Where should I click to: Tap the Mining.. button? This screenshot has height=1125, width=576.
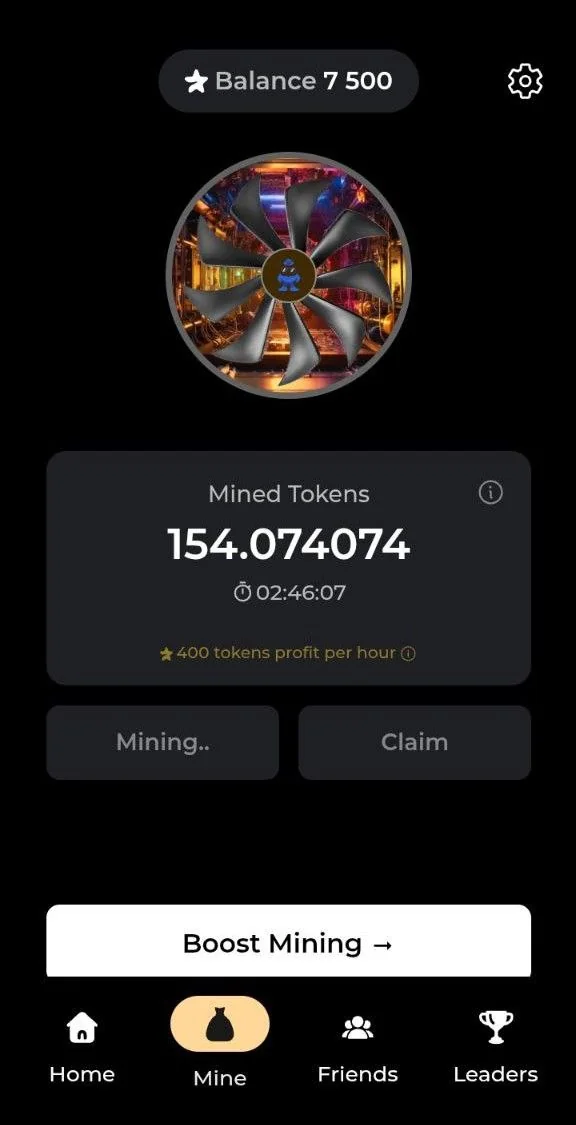(163, 743)
